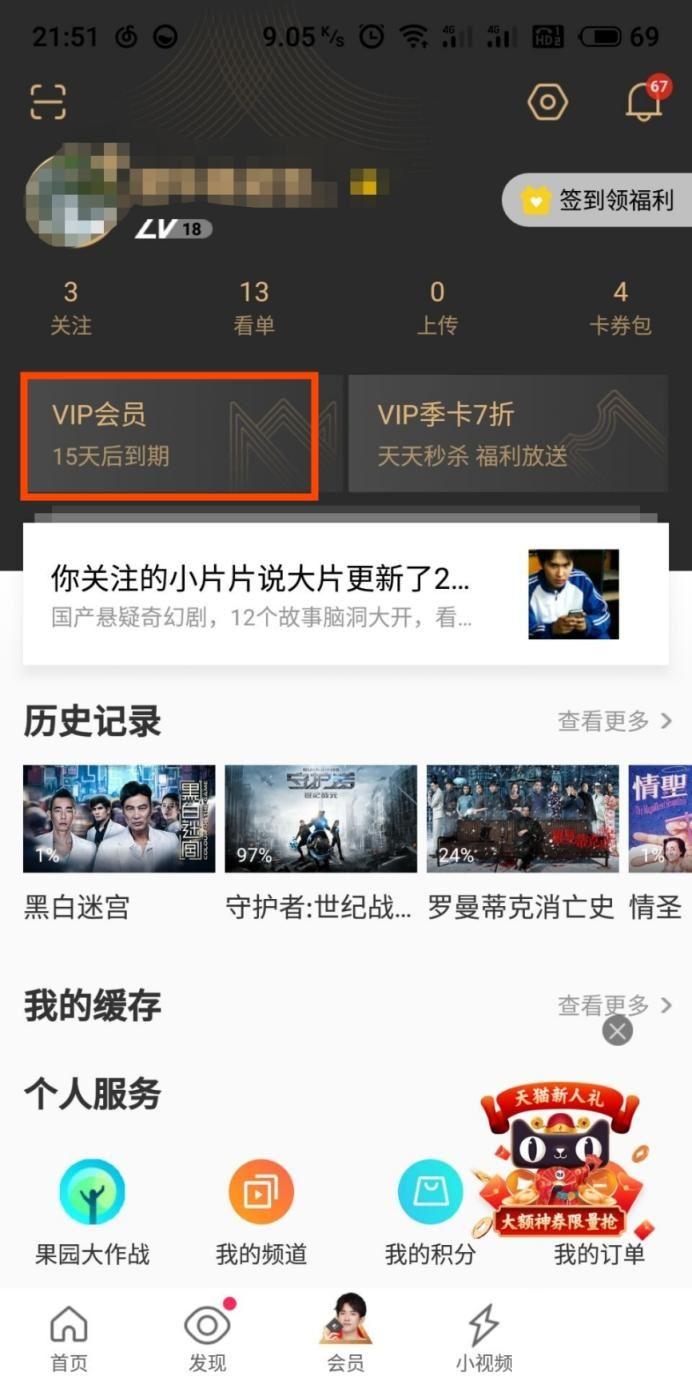Open the 小片片说大片 update notice

click(x=345, y=594)
